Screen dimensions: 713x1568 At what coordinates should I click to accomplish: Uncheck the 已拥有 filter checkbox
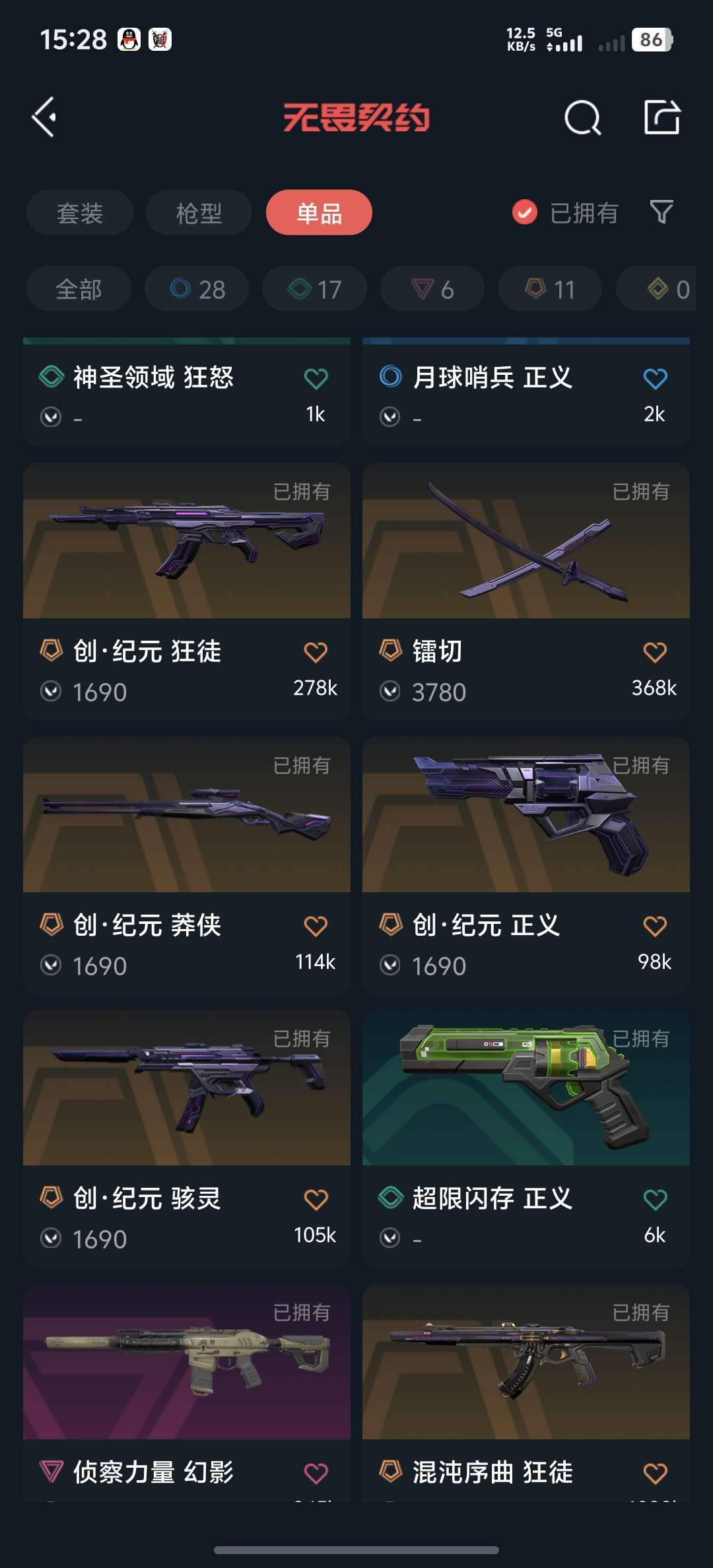(x=525, y=212)
